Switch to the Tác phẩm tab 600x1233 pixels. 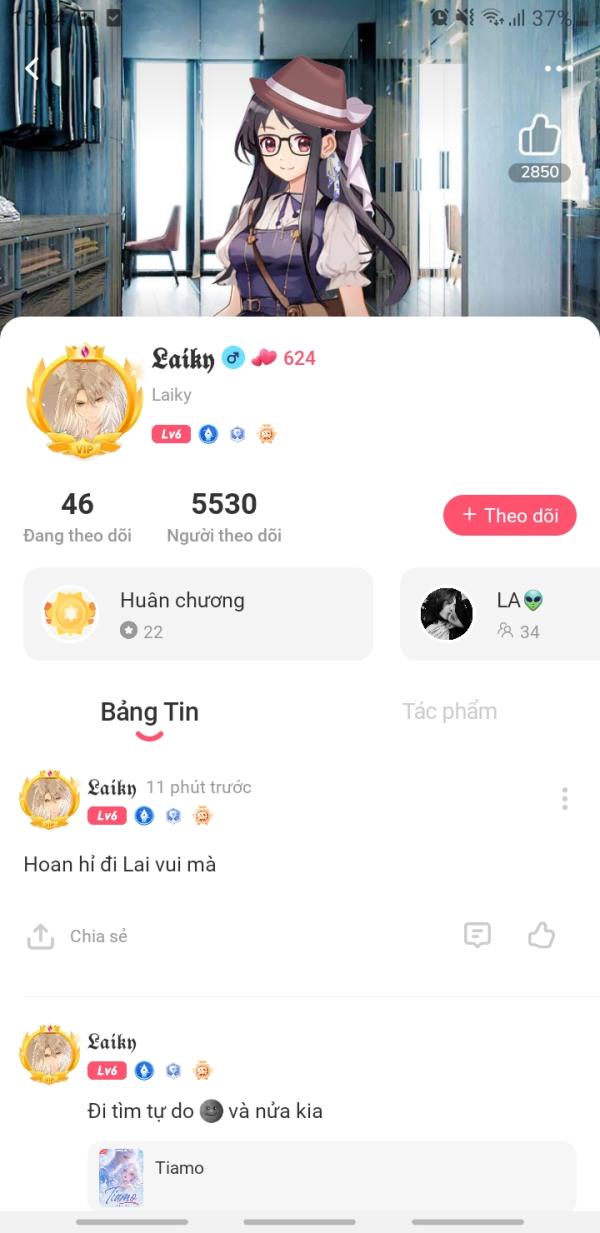449,712
